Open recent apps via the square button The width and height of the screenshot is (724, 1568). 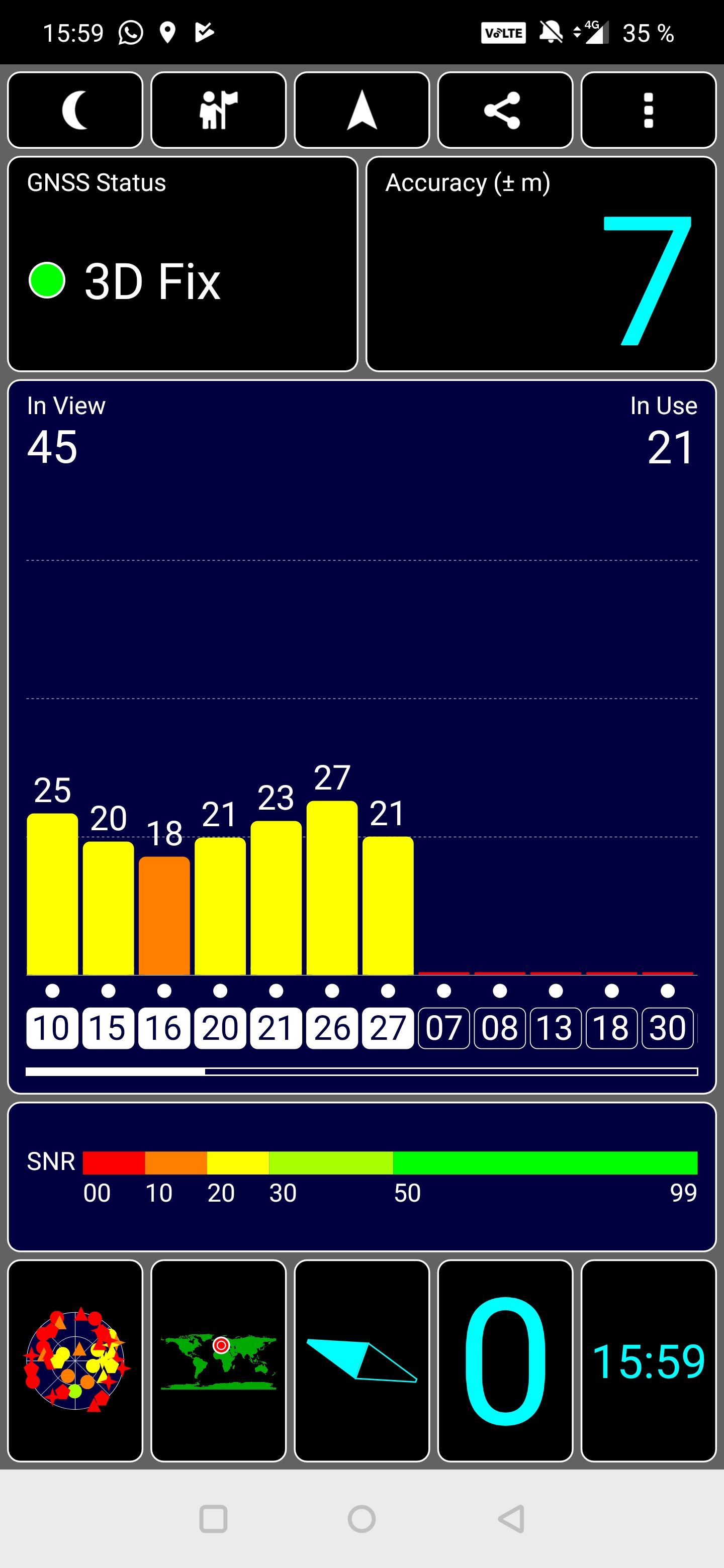(x=214, y=1519)
